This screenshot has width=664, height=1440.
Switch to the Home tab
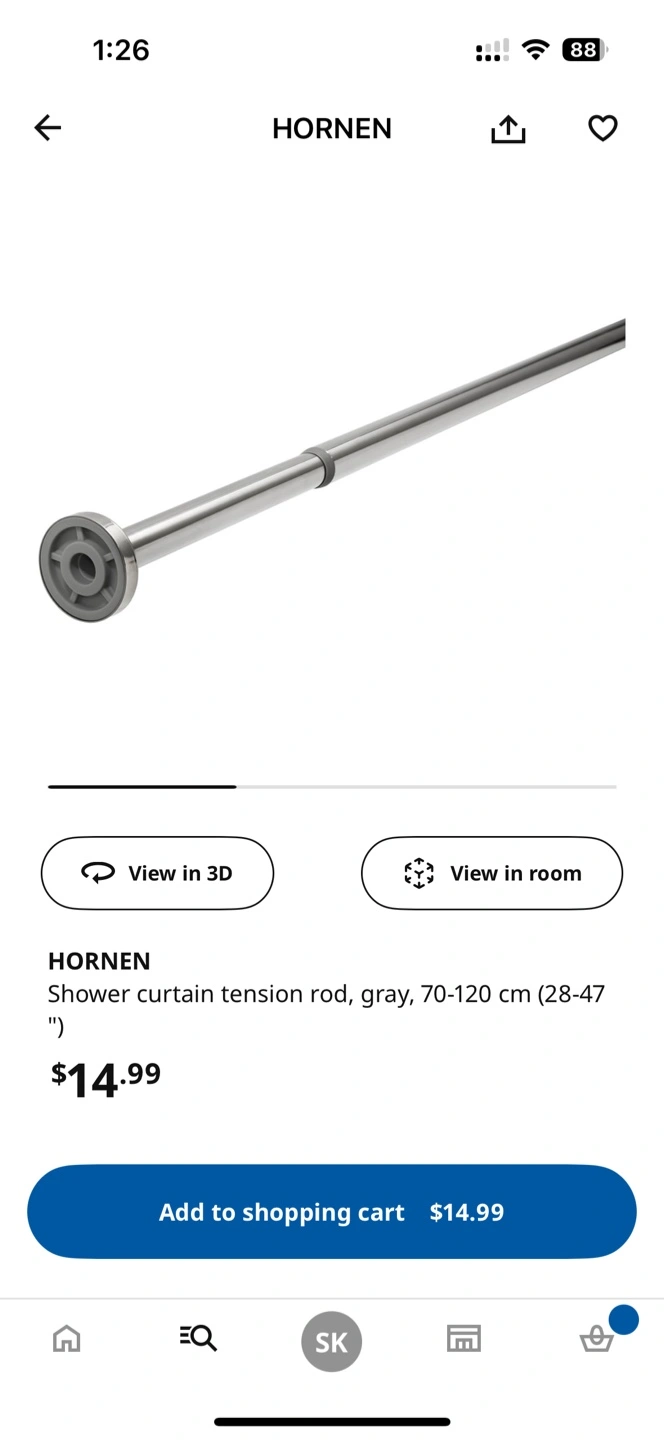tap(67, 1338)
